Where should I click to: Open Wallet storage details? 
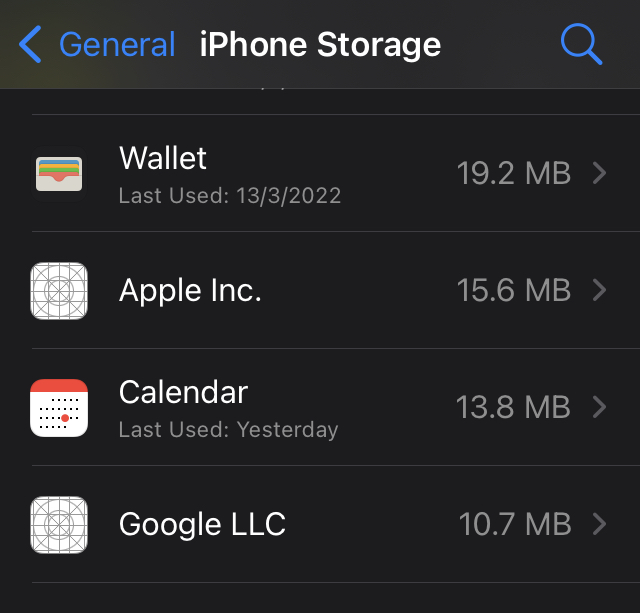coord(320,173)
